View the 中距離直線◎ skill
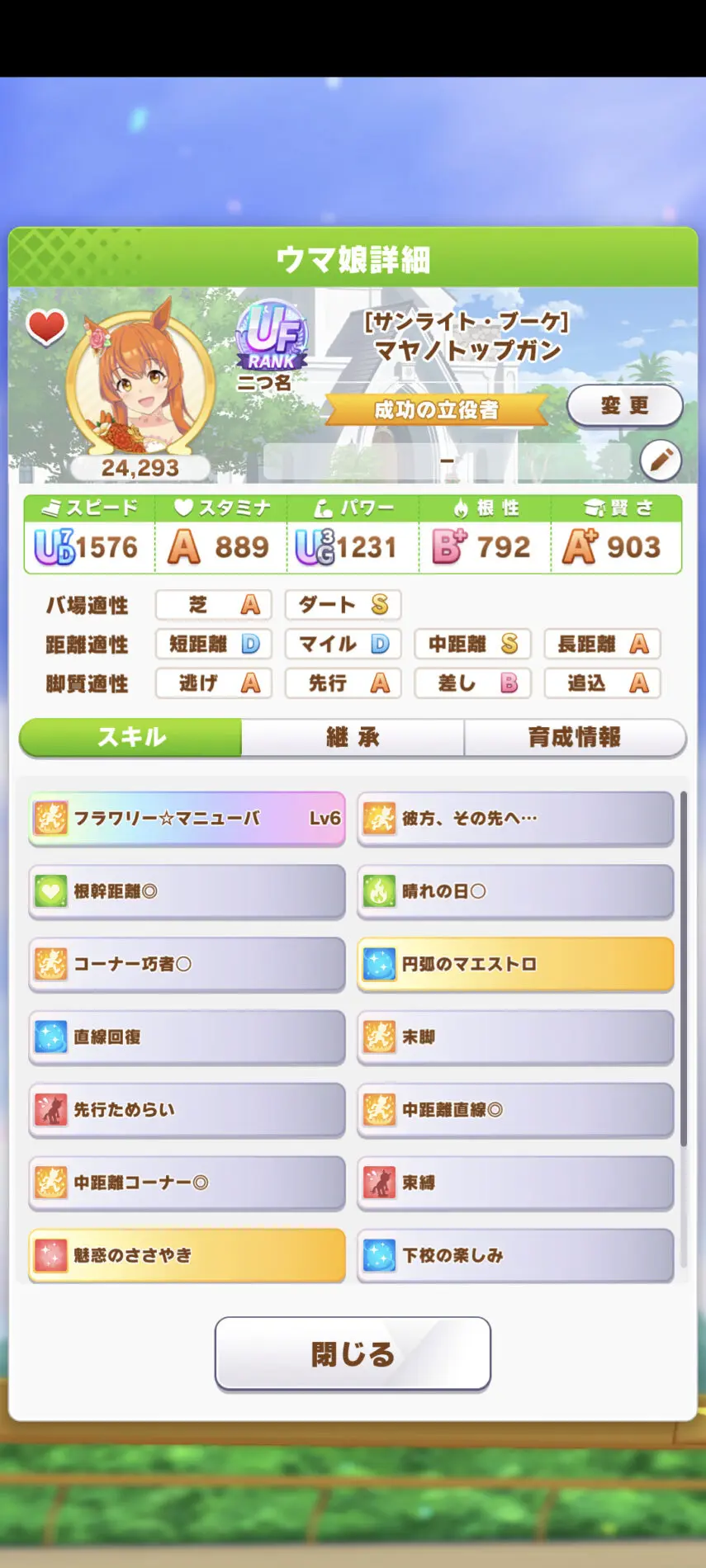Viewport: 706px width, 1568px height. coord(515,1109)
